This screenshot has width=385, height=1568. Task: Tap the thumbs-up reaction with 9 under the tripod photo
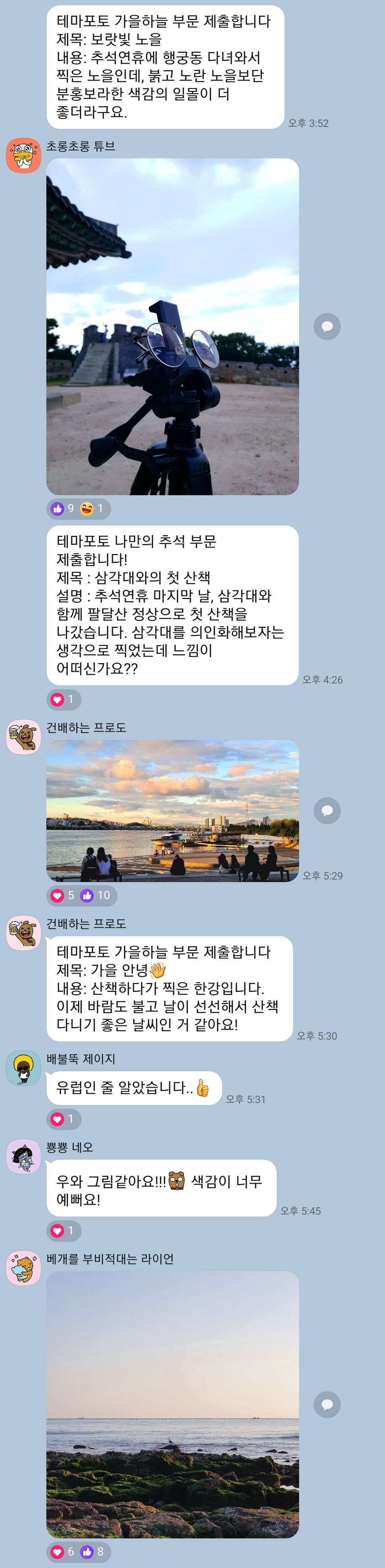63,508
